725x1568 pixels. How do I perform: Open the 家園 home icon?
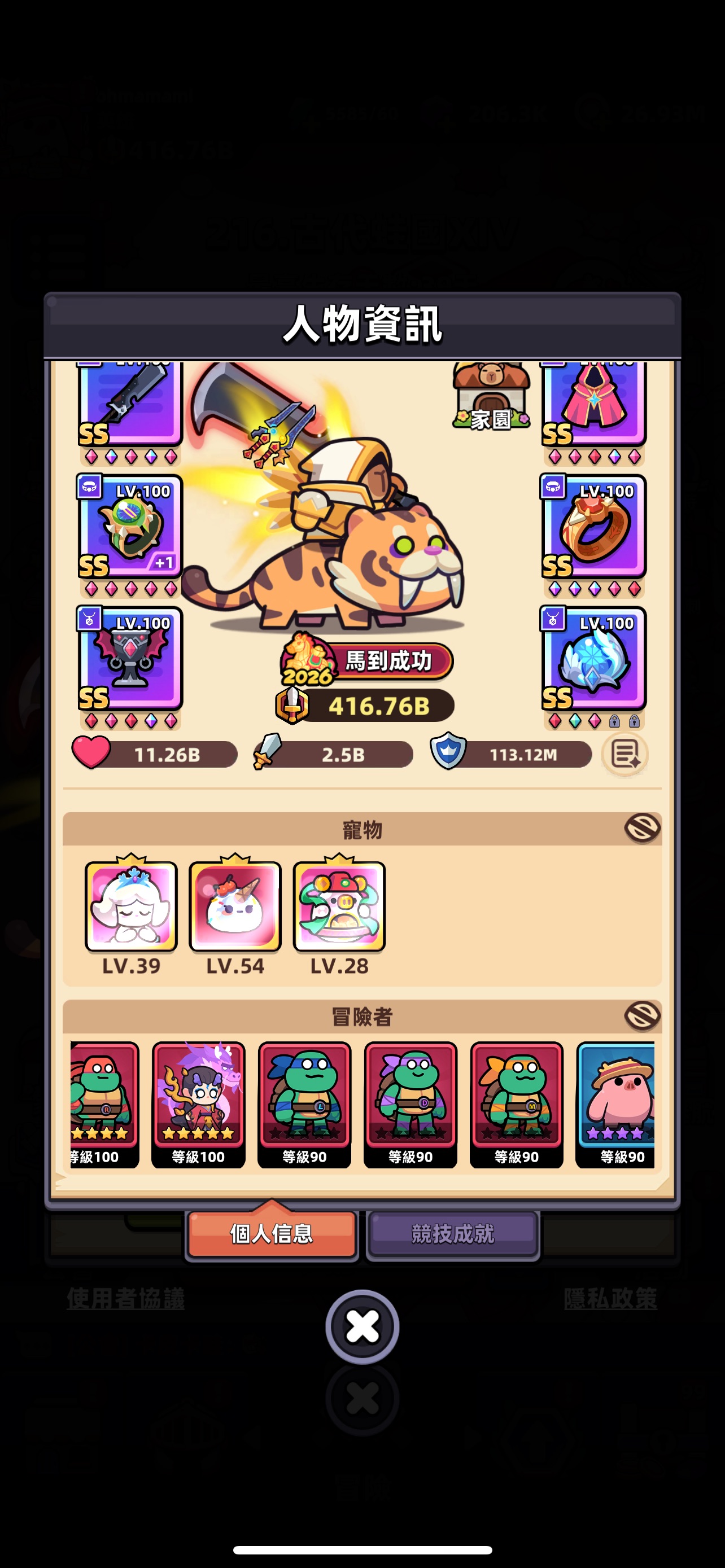click(x=491, y=397)
